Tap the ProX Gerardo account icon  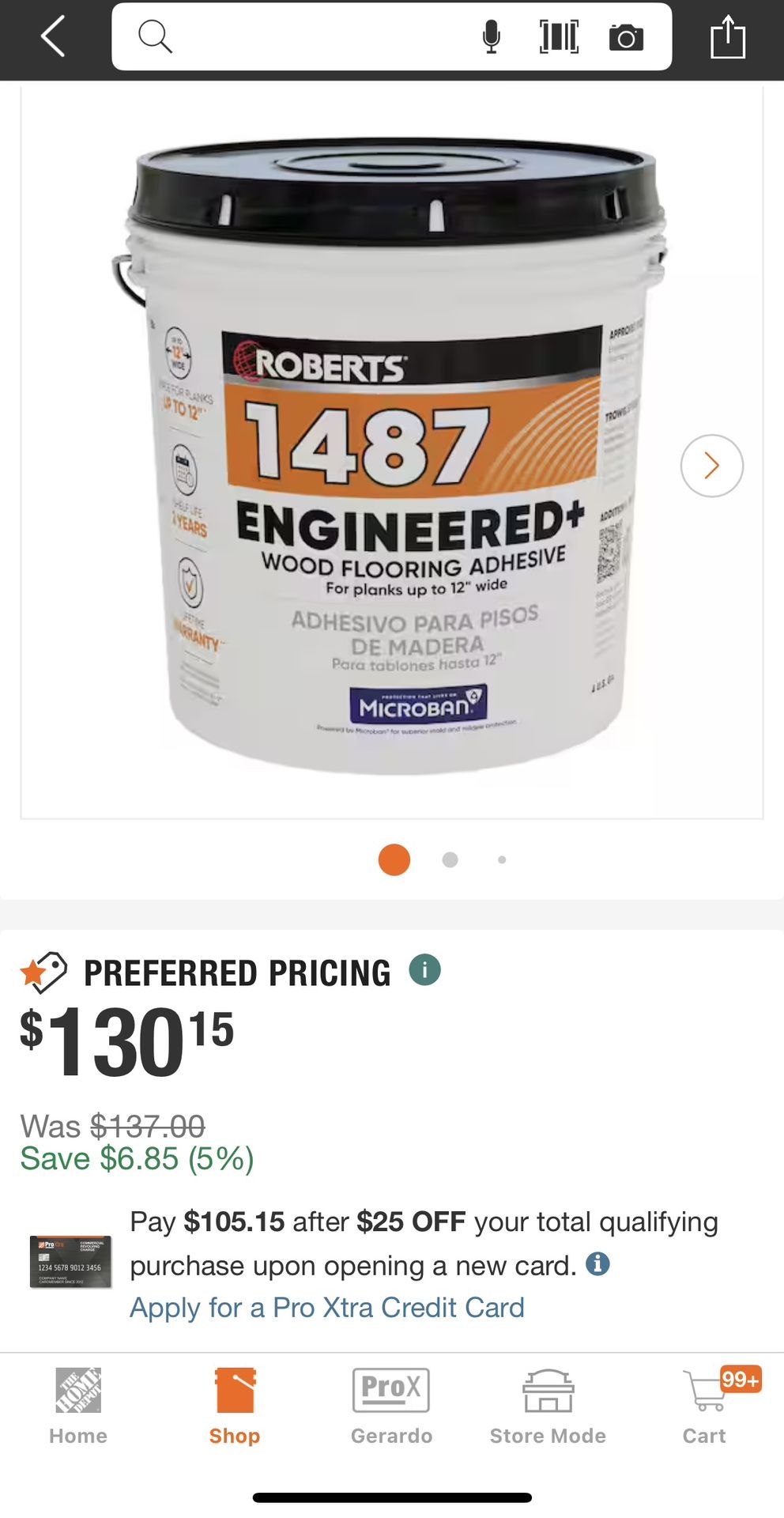[x=390, y=1390]
